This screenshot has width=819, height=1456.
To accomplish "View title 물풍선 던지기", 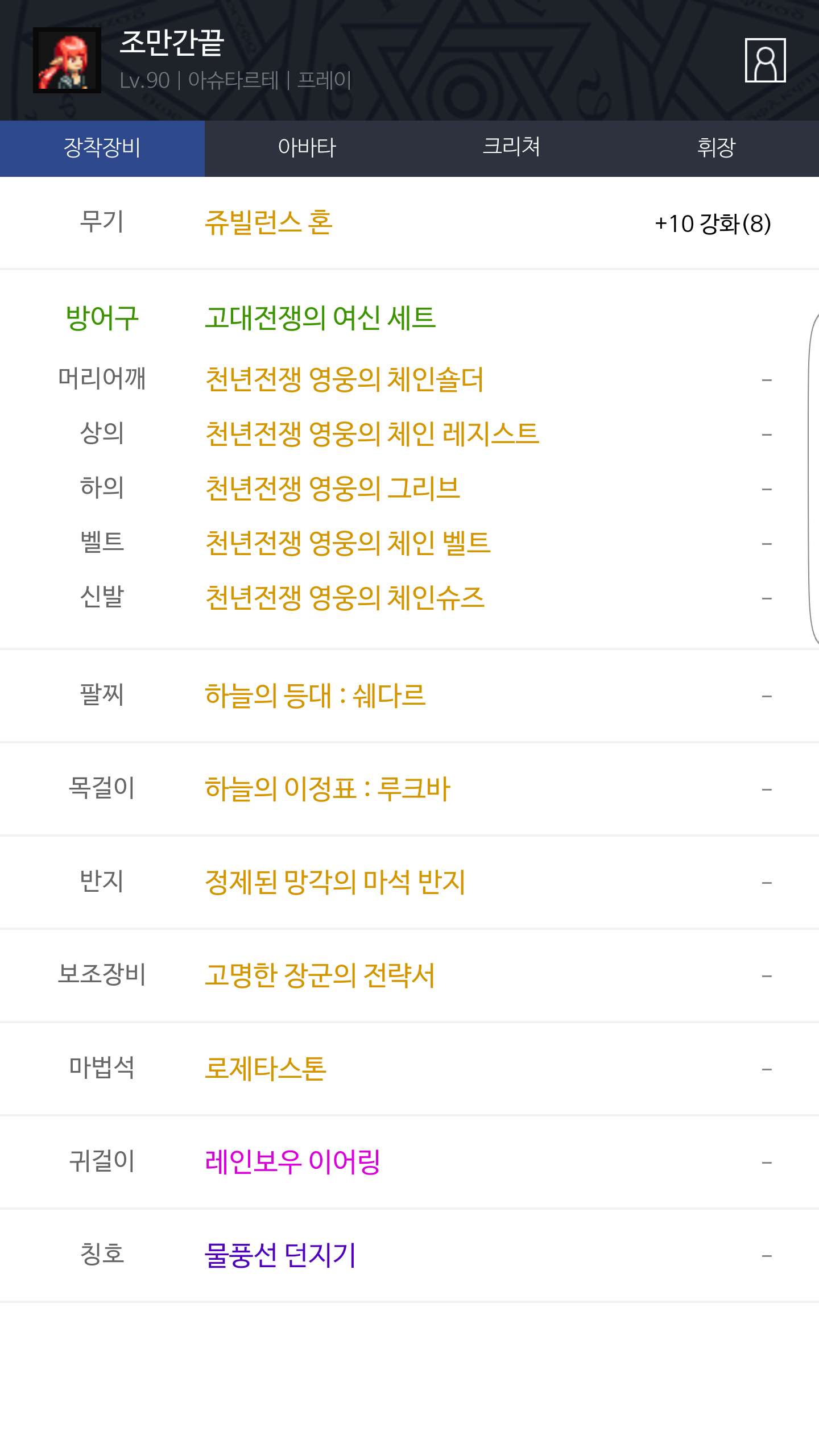I will coord(280,1255).
